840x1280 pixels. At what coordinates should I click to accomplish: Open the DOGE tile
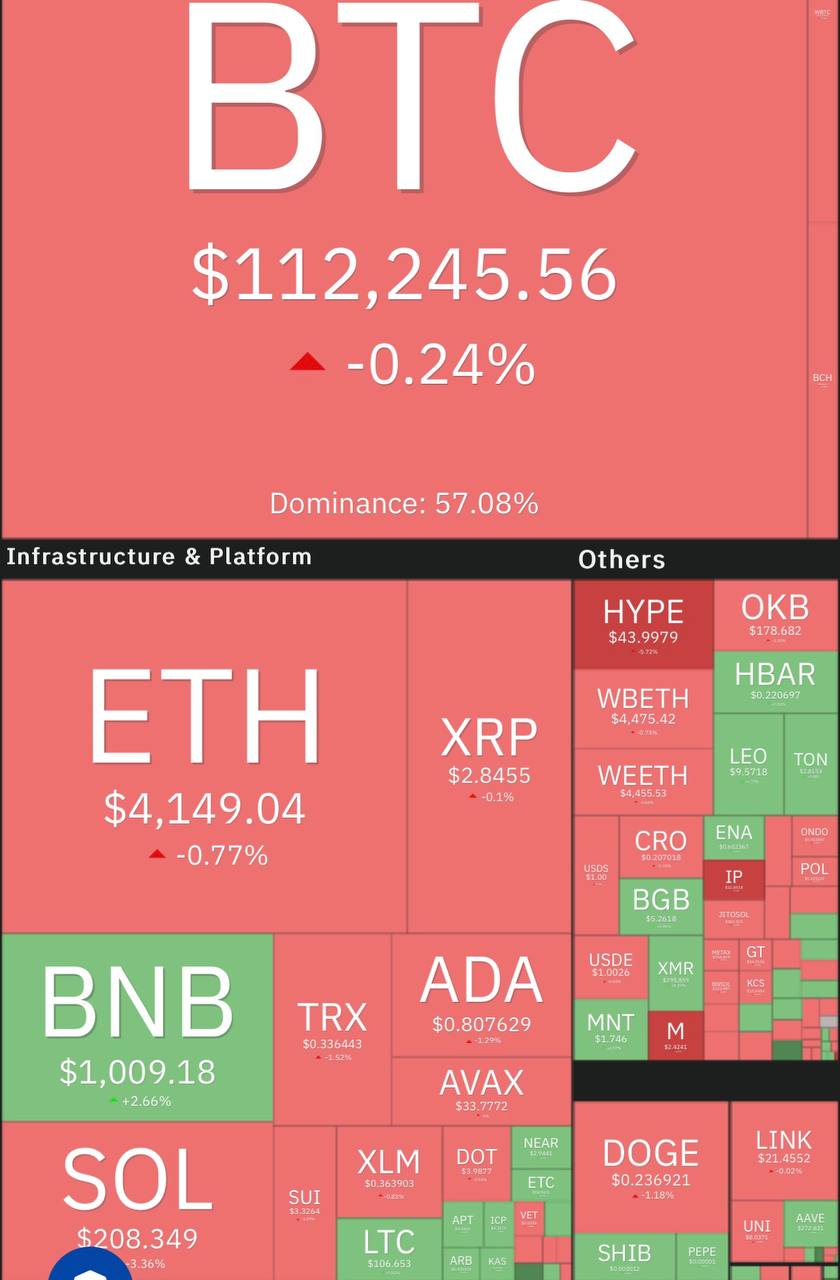point(650,1165)
